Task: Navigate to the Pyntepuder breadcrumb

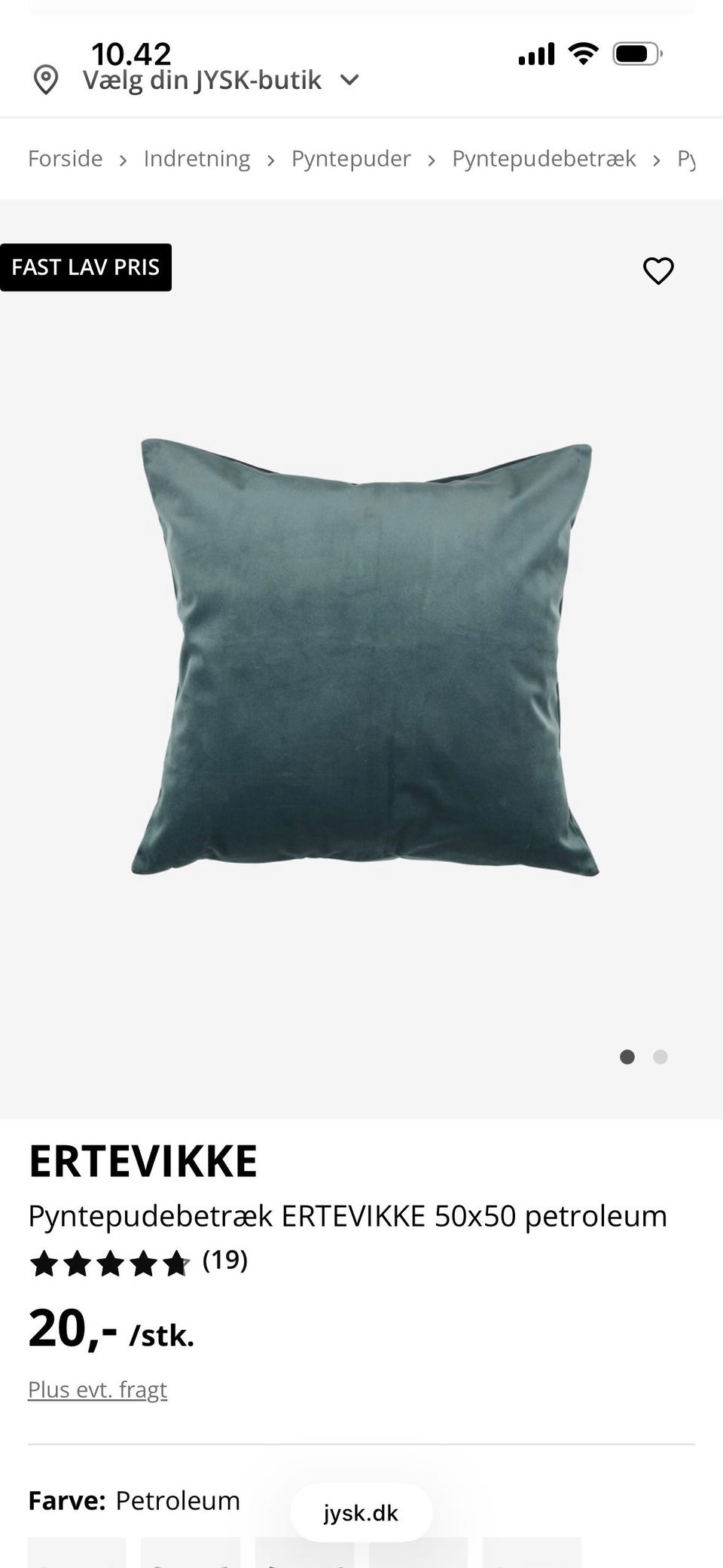Action: (351, 159)
